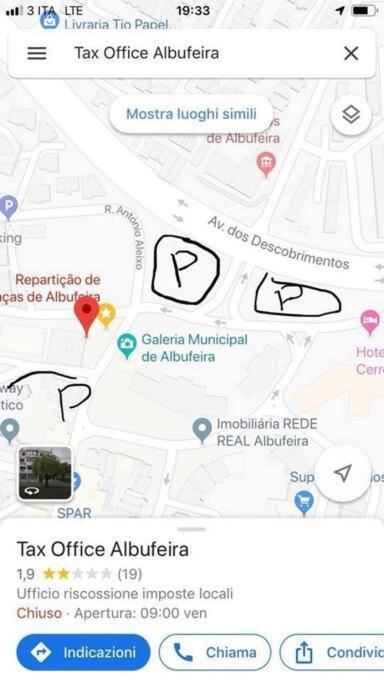Tap the red Tax Office pin
This screenshot has height=683, width=384.
coord(87,316)
